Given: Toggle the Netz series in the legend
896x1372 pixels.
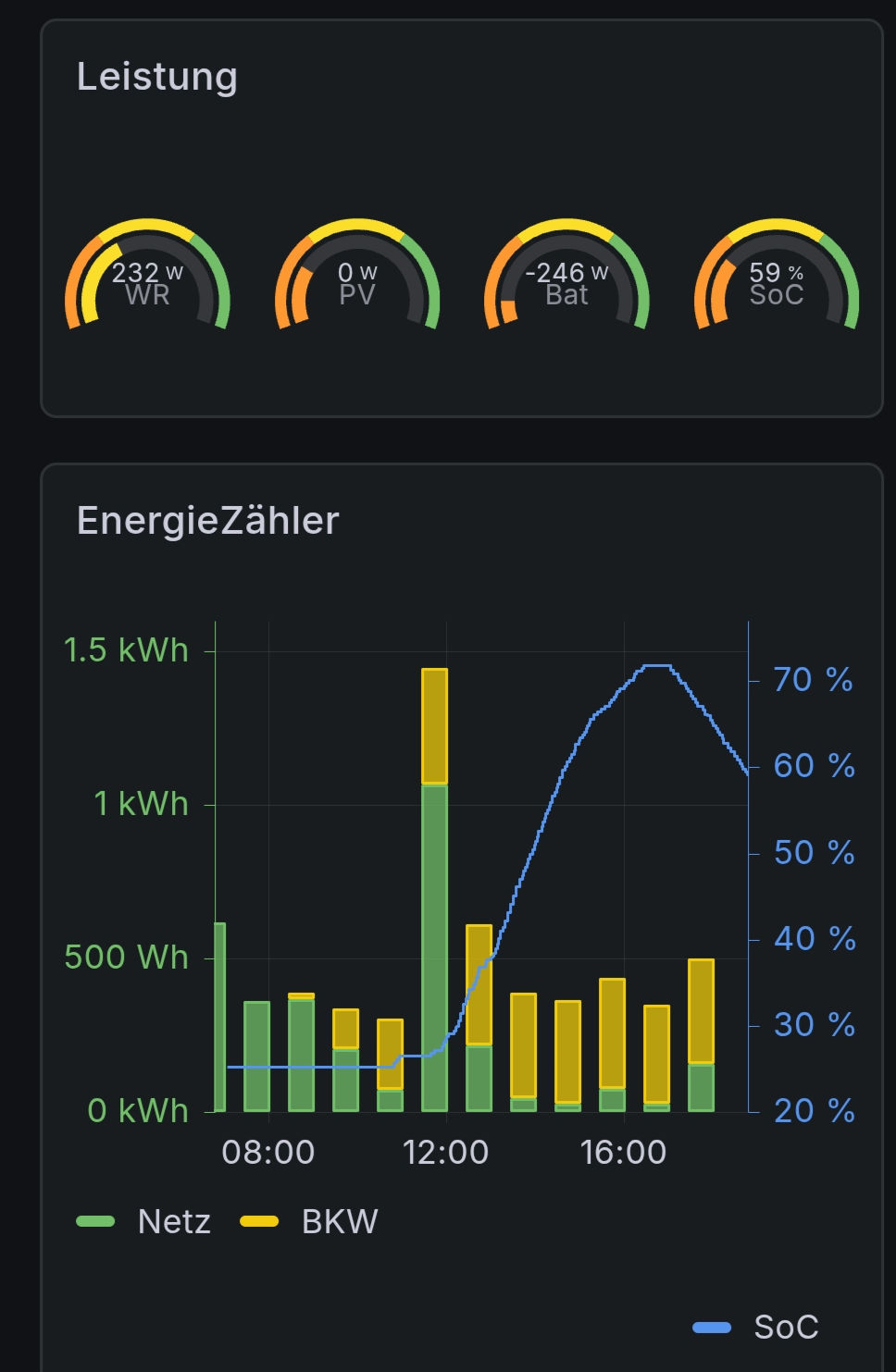Looking at the screenshot, I should 173,1222.
